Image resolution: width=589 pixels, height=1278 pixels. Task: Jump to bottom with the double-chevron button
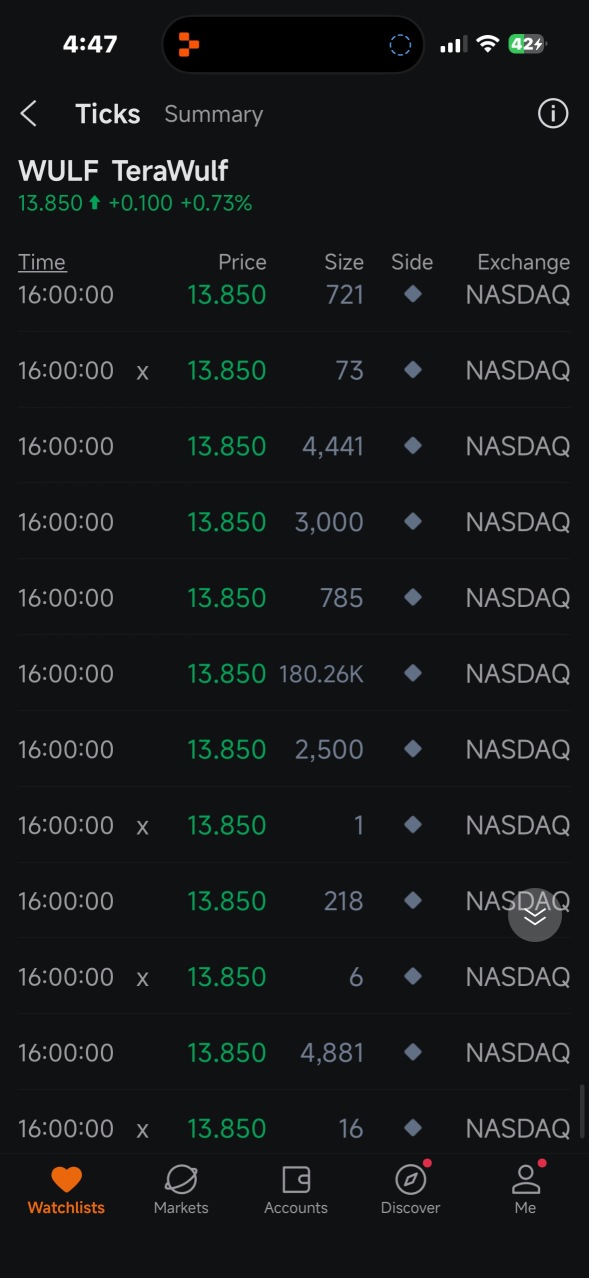click(535, 915)
